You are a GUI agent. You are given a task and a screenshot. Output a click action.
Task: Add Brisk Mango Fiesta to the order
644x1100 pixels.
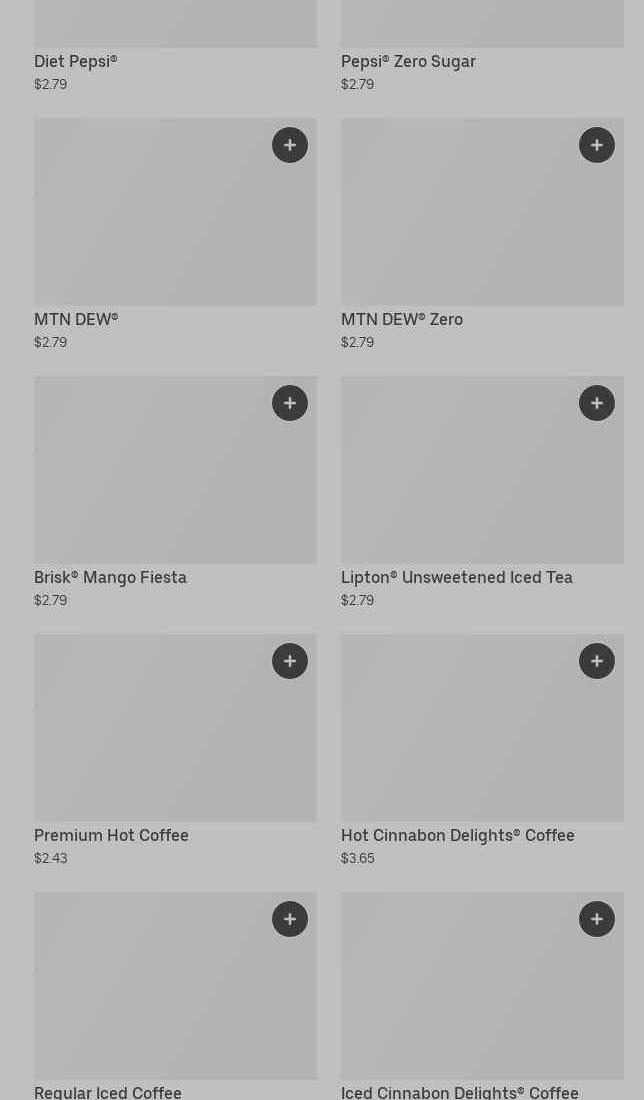290,403
